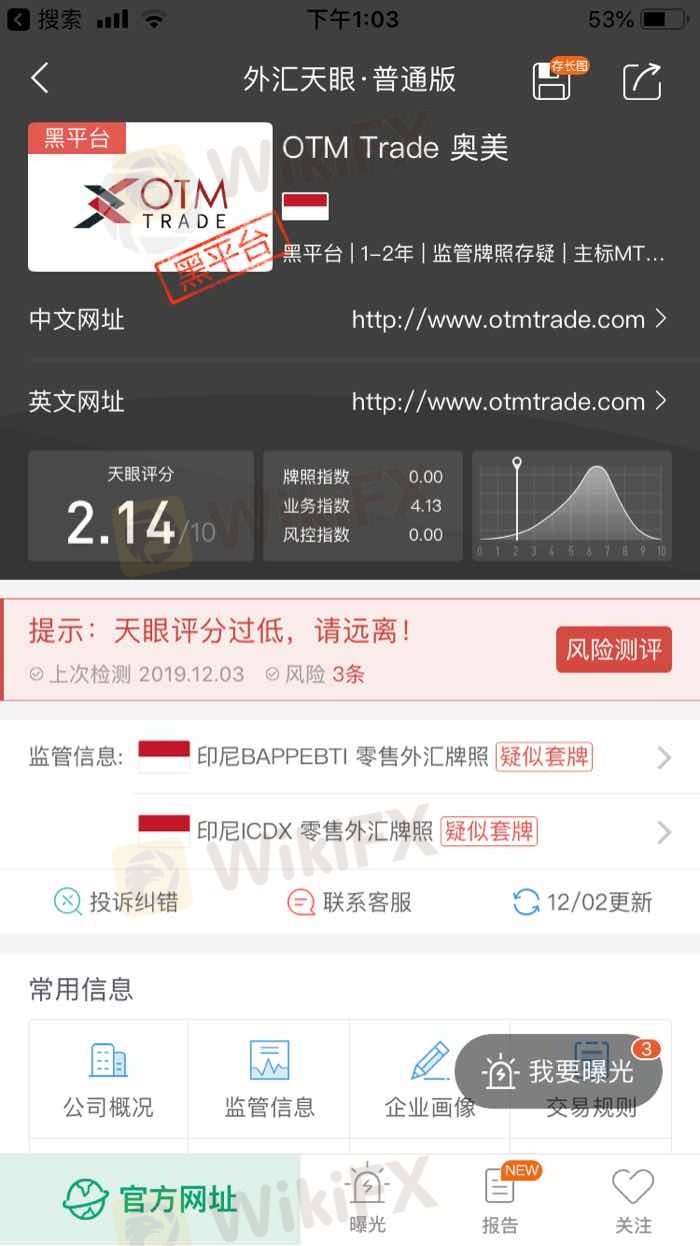The height and width of the screenshot is (1246, 700).
Task: Open the 中文网址 website link
Action: coord(507,320)
